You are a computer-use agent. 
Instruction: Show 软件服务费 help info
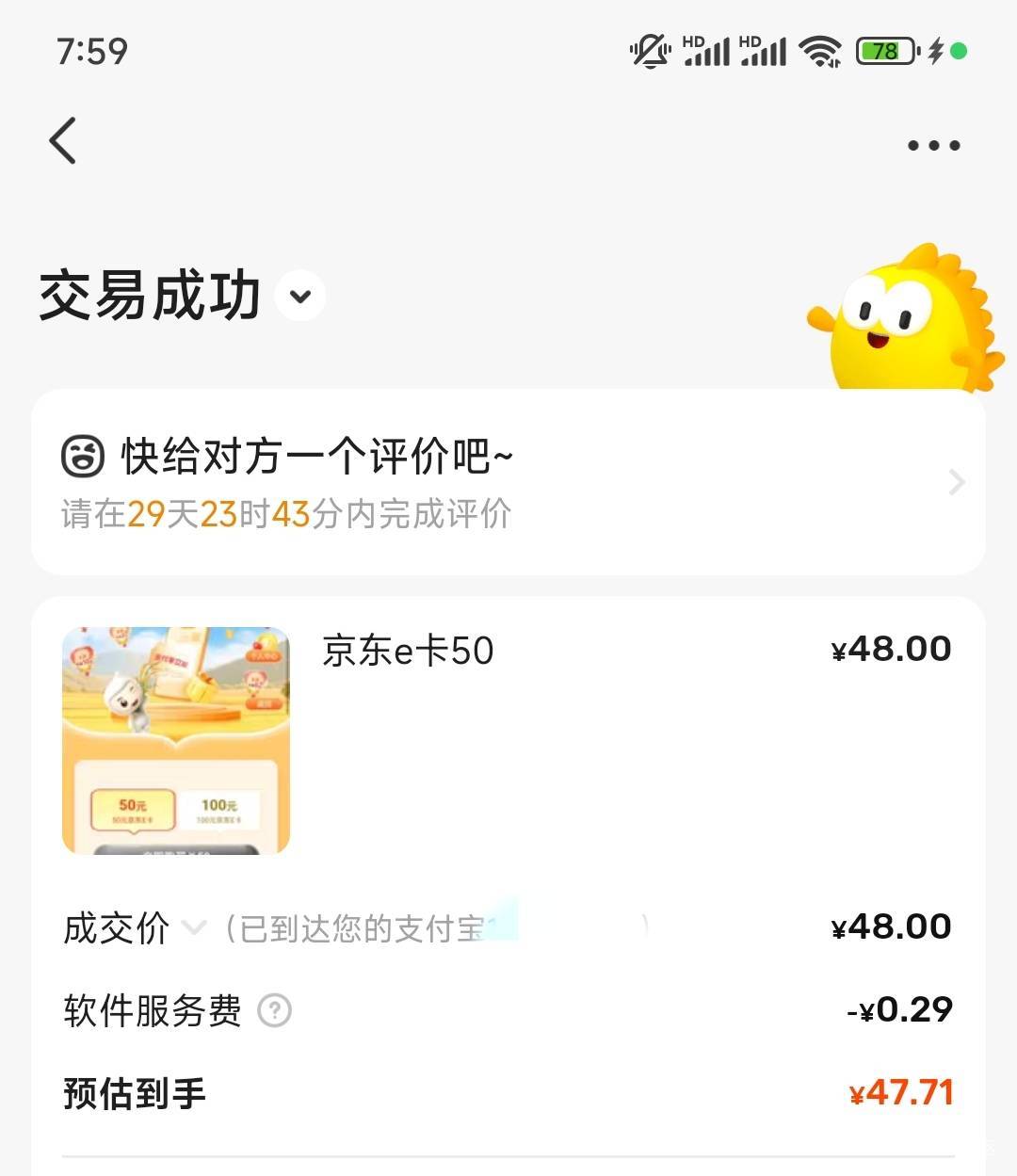pos(275,1011)
